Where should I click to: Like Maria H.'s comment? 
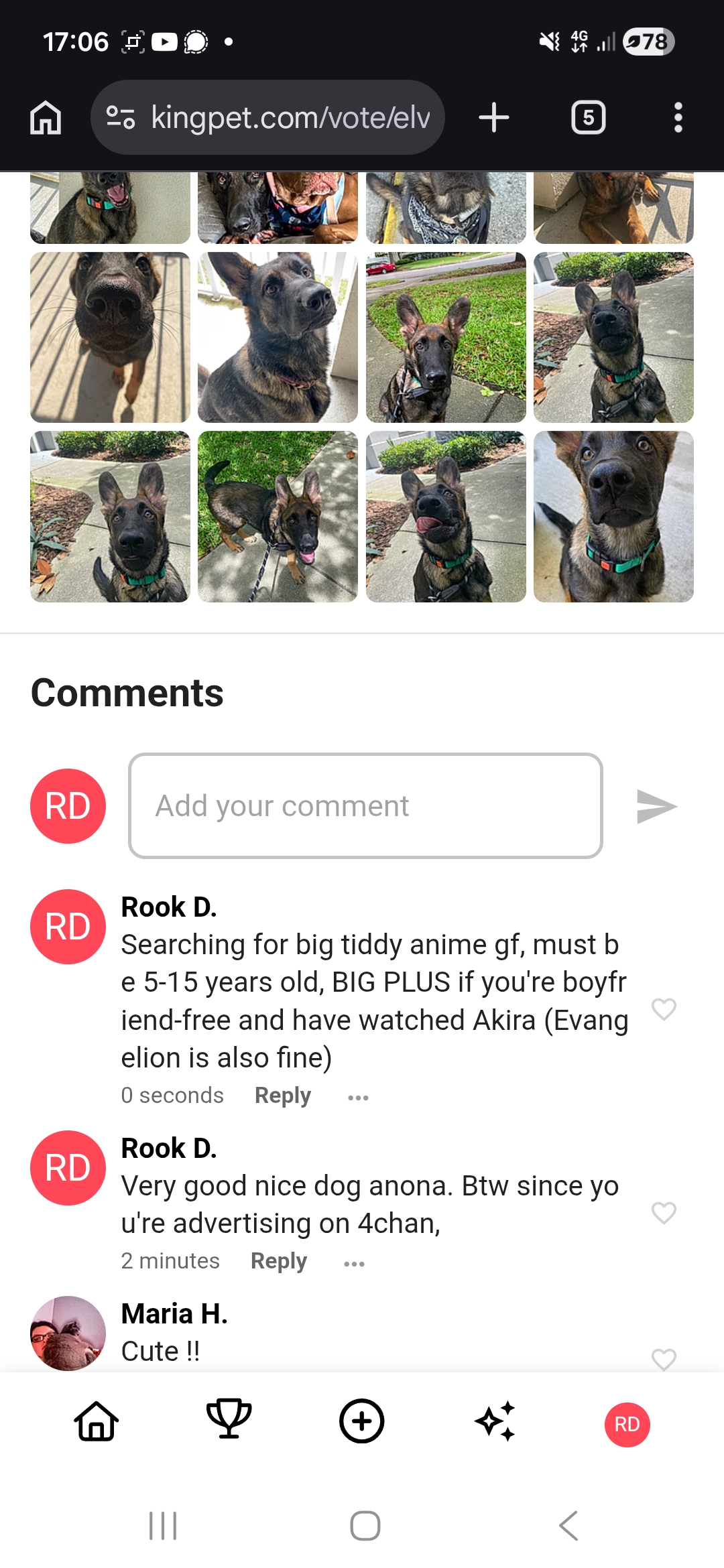click(x=664, y=1359)
